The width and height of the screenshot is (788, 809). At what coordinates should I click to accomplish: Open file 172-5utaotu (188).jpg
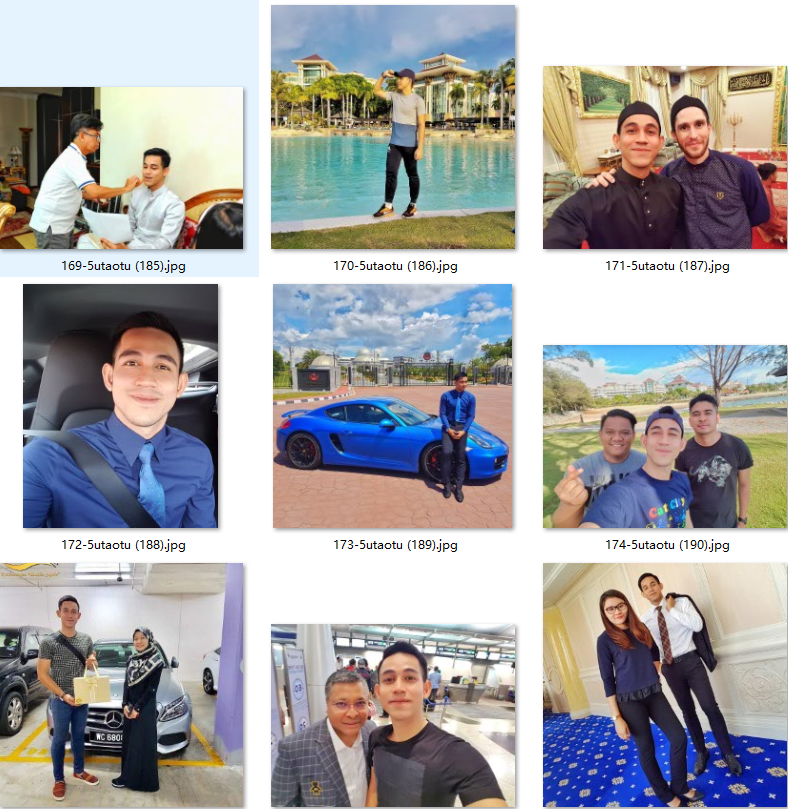120,406
